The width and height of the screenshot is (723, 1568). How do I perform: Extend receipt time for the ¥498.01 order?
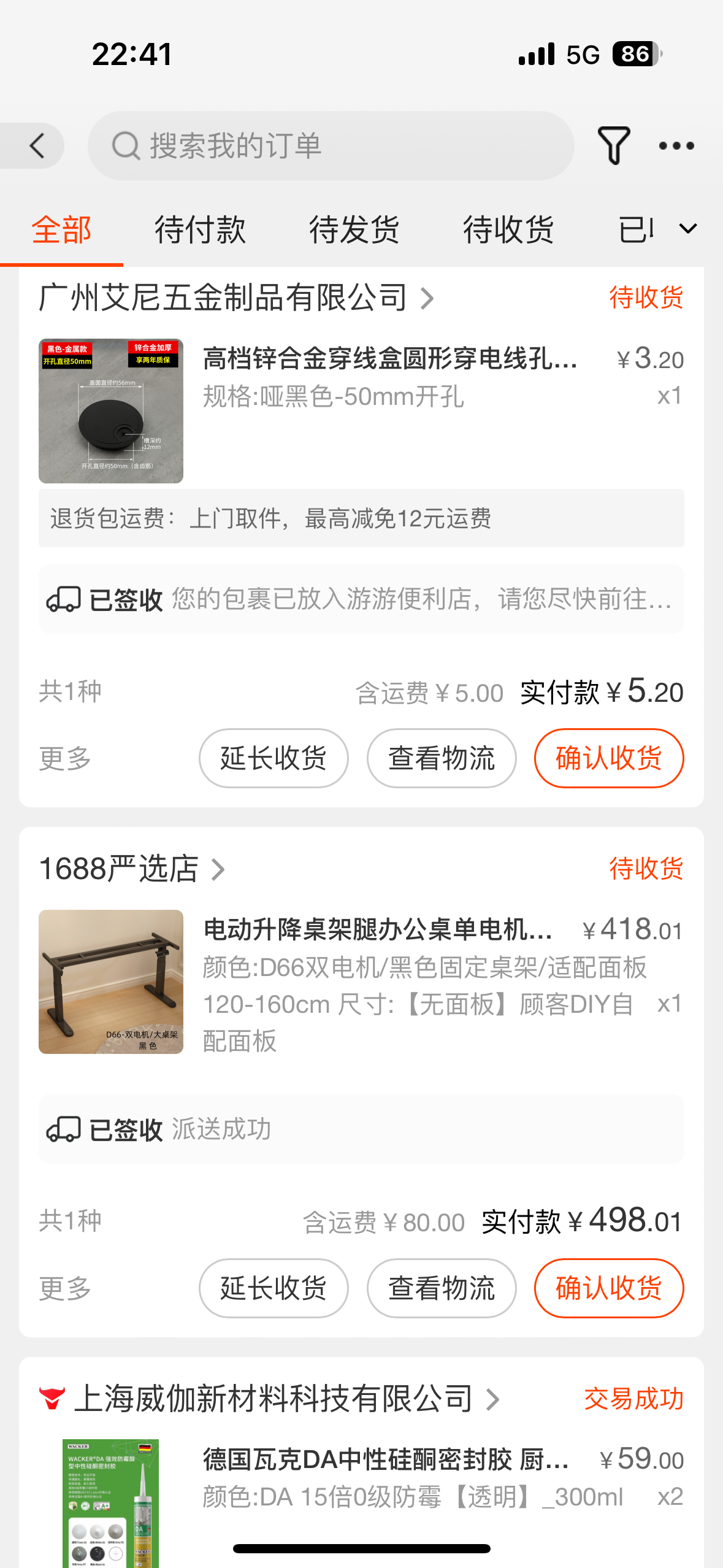click(274, 1288)
